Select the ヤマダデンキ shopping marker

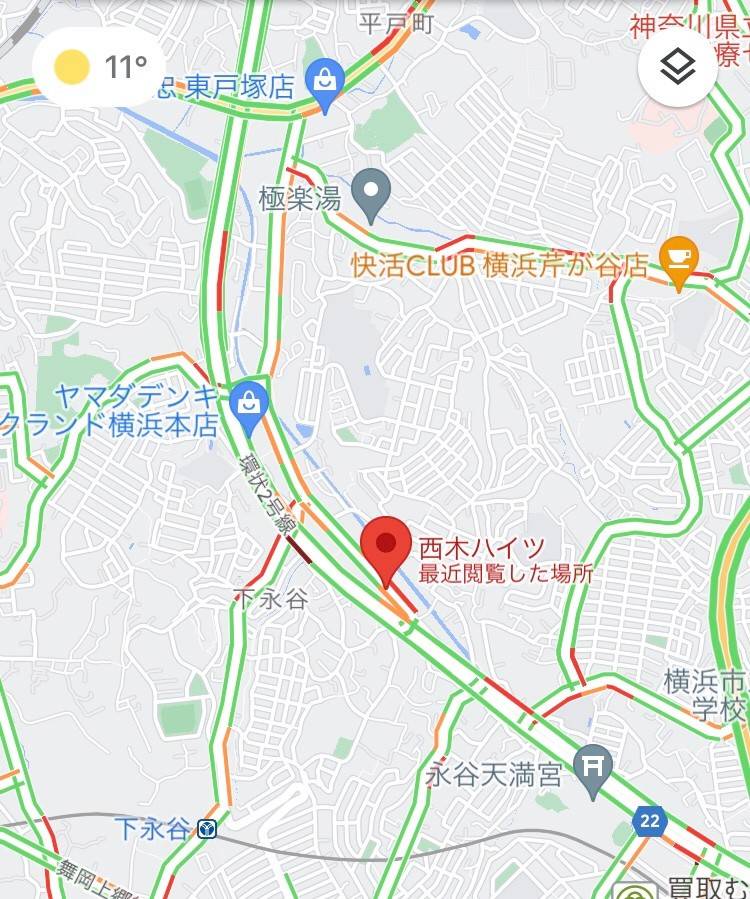[x=247, y=403]
